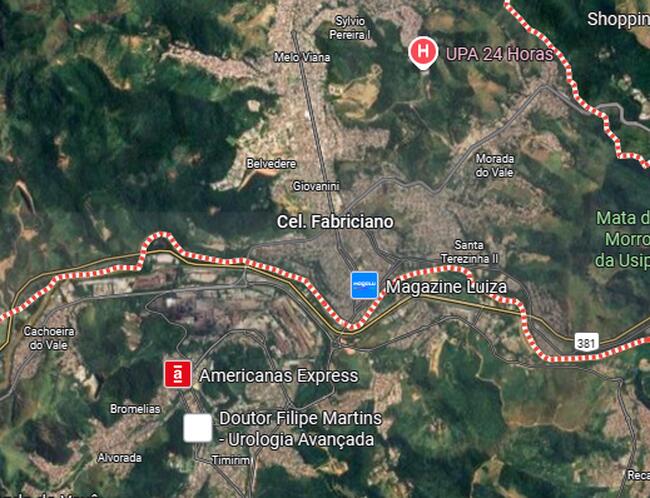This screenshot has width=650, height=498.
Task: Open Doutor Filipe Martins Urologia Avançada place
Action: point(198,427)
